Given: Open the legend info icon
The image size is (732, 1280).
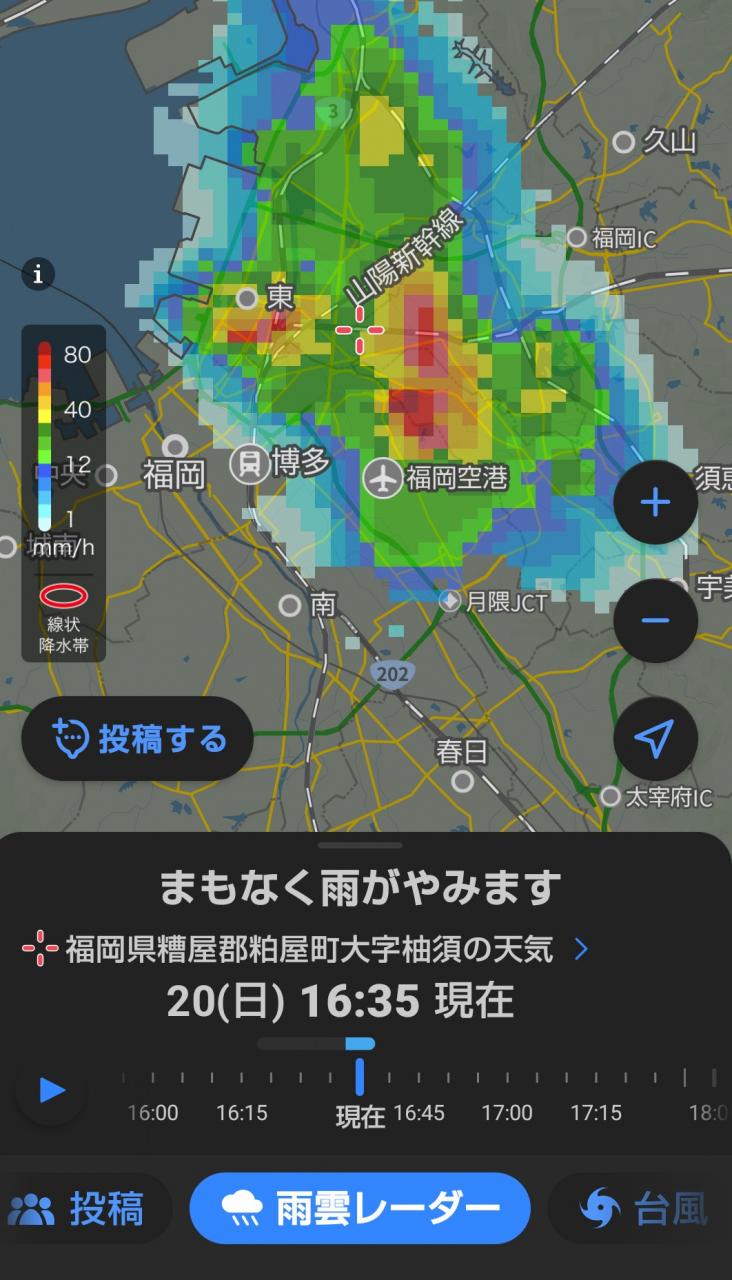Looking at the screenshot, I should 38,273.
